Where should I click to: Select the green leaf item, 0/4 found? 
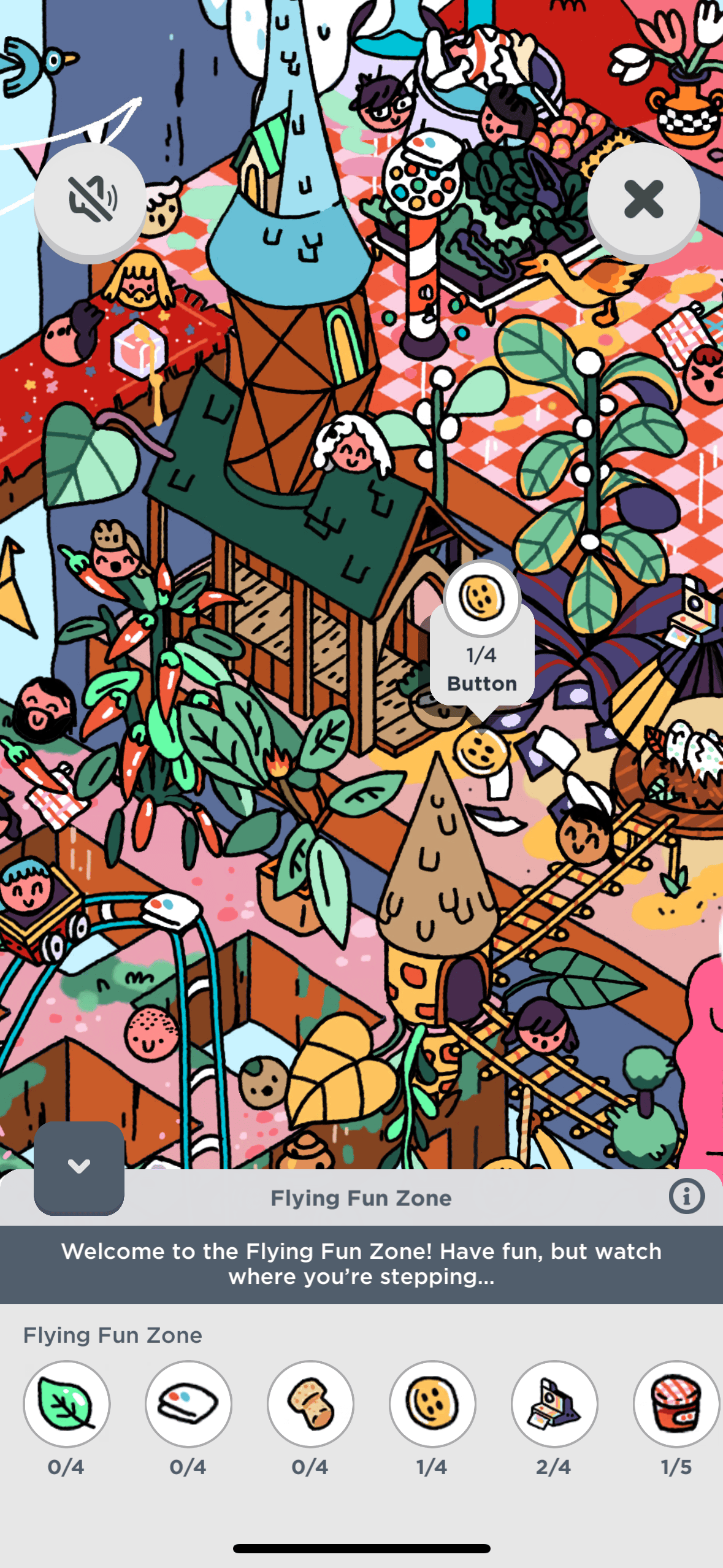click(66, 1404)
